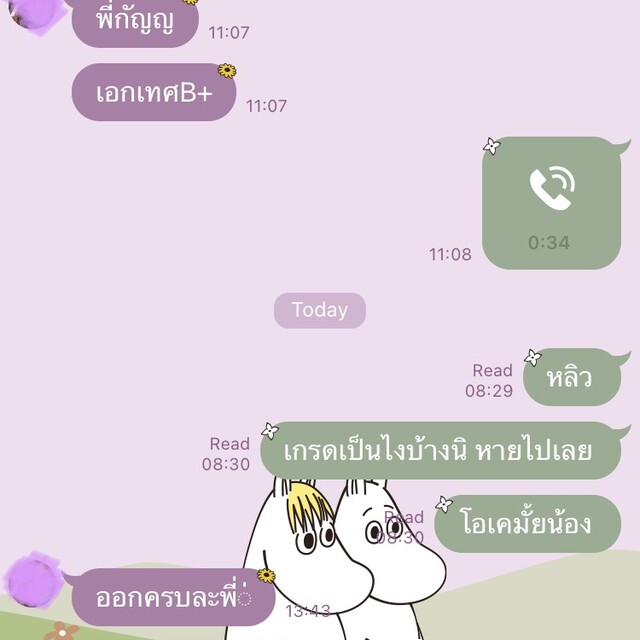The height and width of the screenshot is (640, 640).
Task: Tap the 0:34 voice call bubble
Action: 550,203
